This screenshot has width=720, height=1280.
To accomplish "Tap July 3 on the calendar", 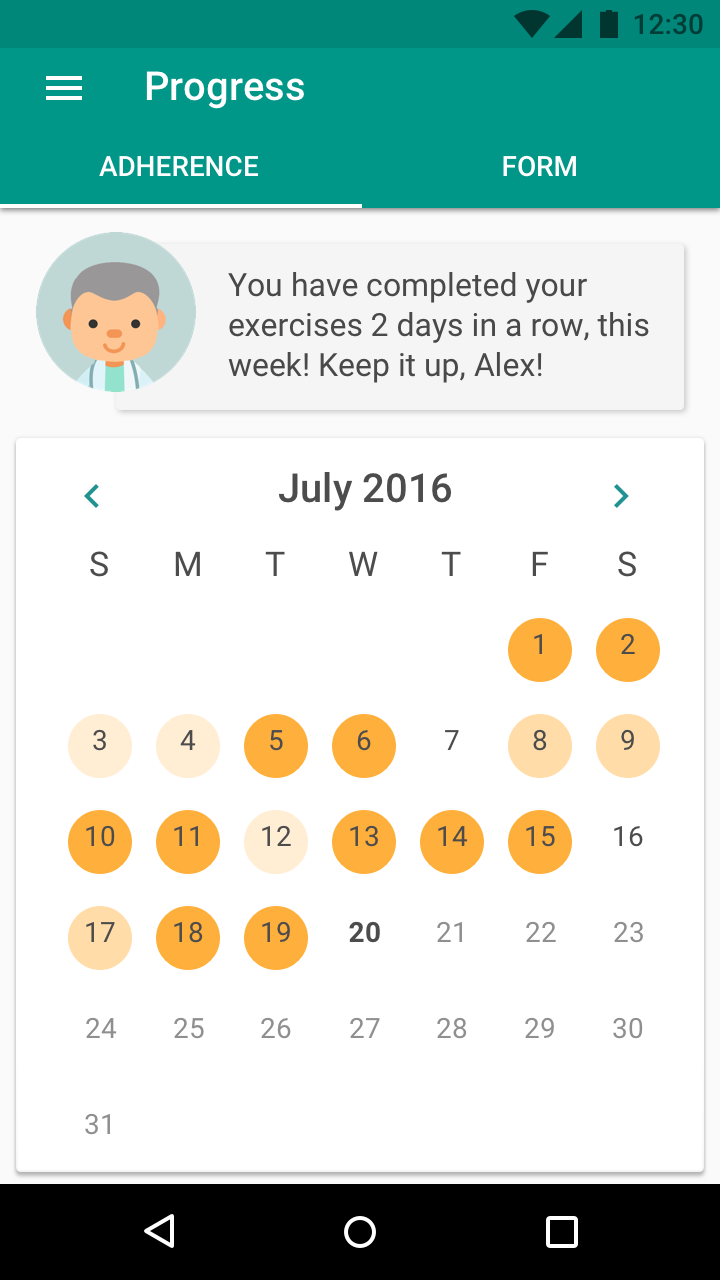I will (x=100, y=746).
